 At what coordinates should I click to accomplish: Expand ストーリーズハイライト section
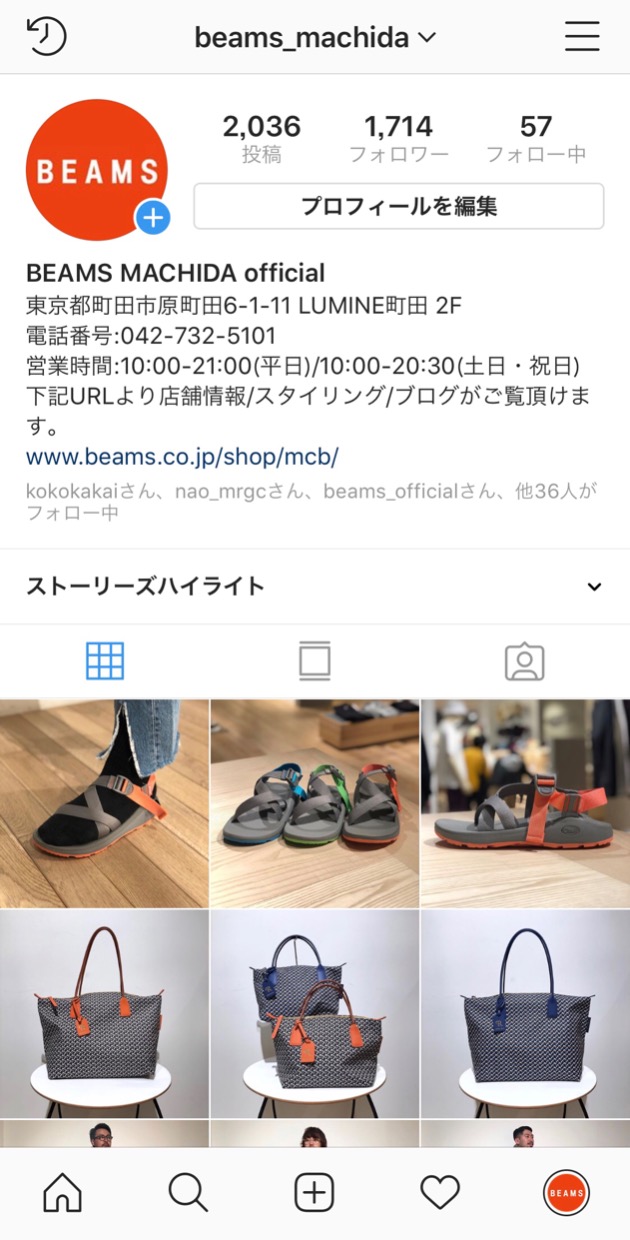[594, 587]
